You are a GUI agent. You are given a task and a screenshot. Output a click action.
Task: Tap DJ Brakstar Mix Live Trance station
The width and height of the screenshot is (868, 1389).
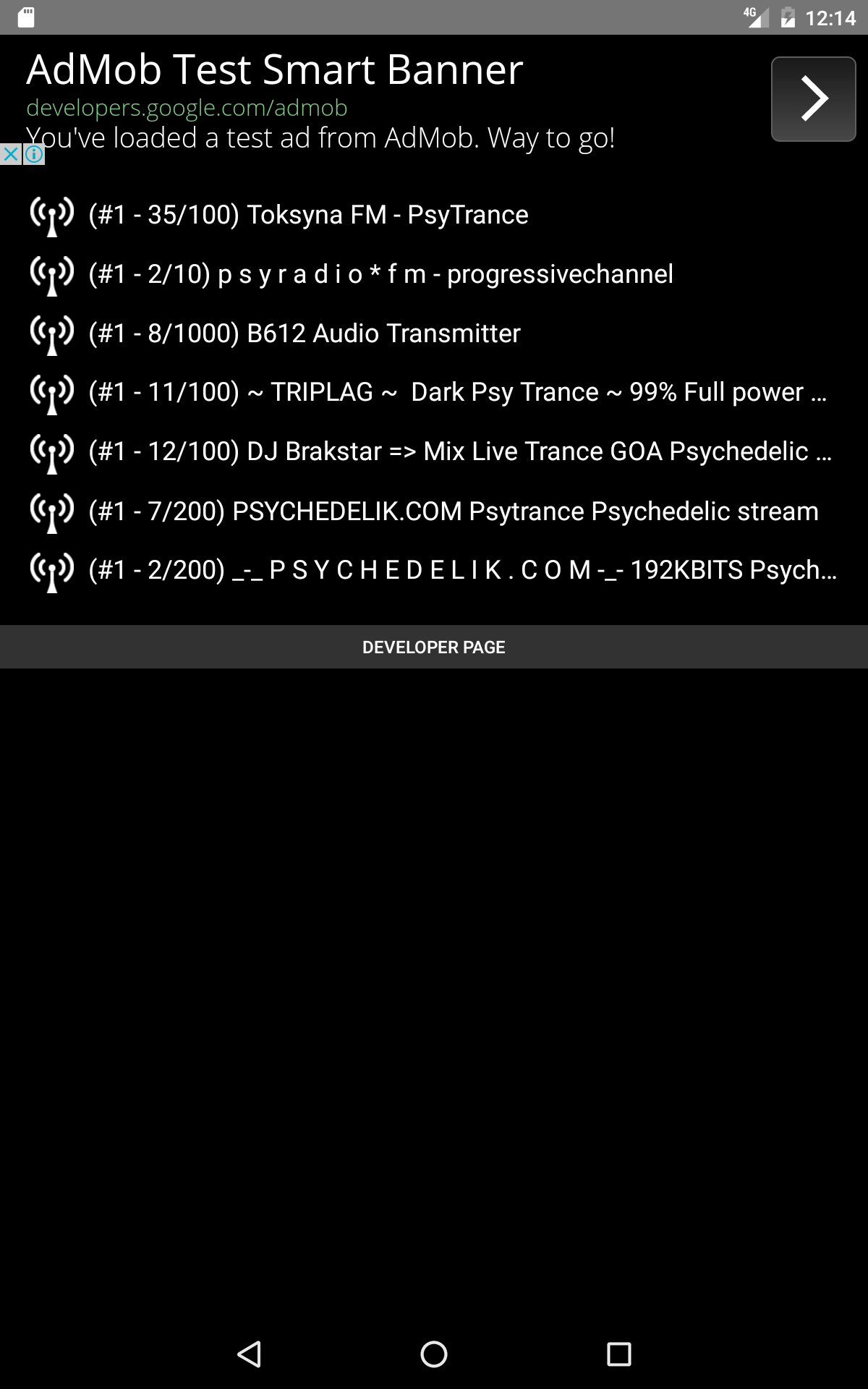click(x=459, y=451)
